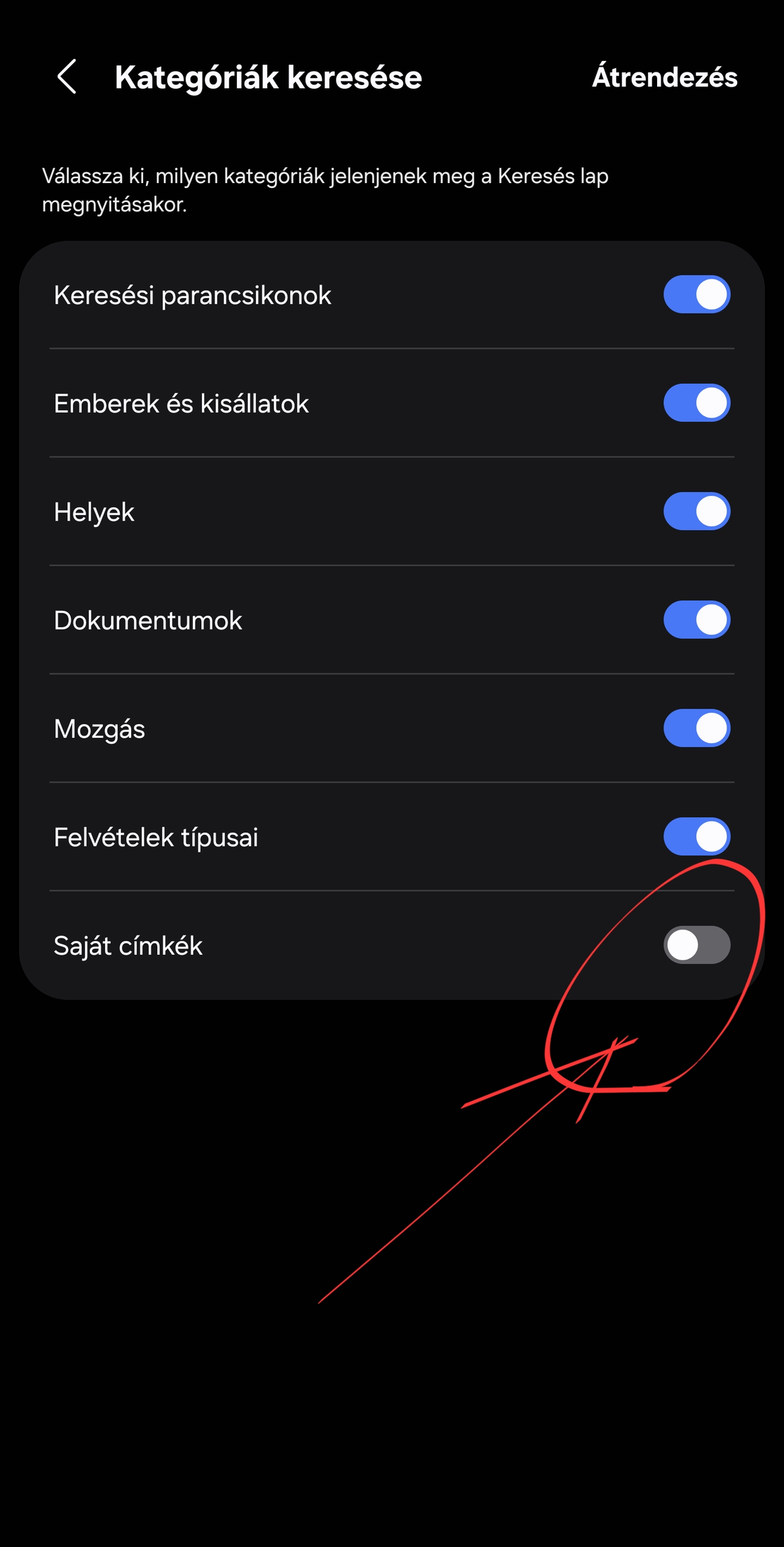Disable the Mozgás toggle
The width and height of the screenshot is (784, 1547).
point(696,728)
